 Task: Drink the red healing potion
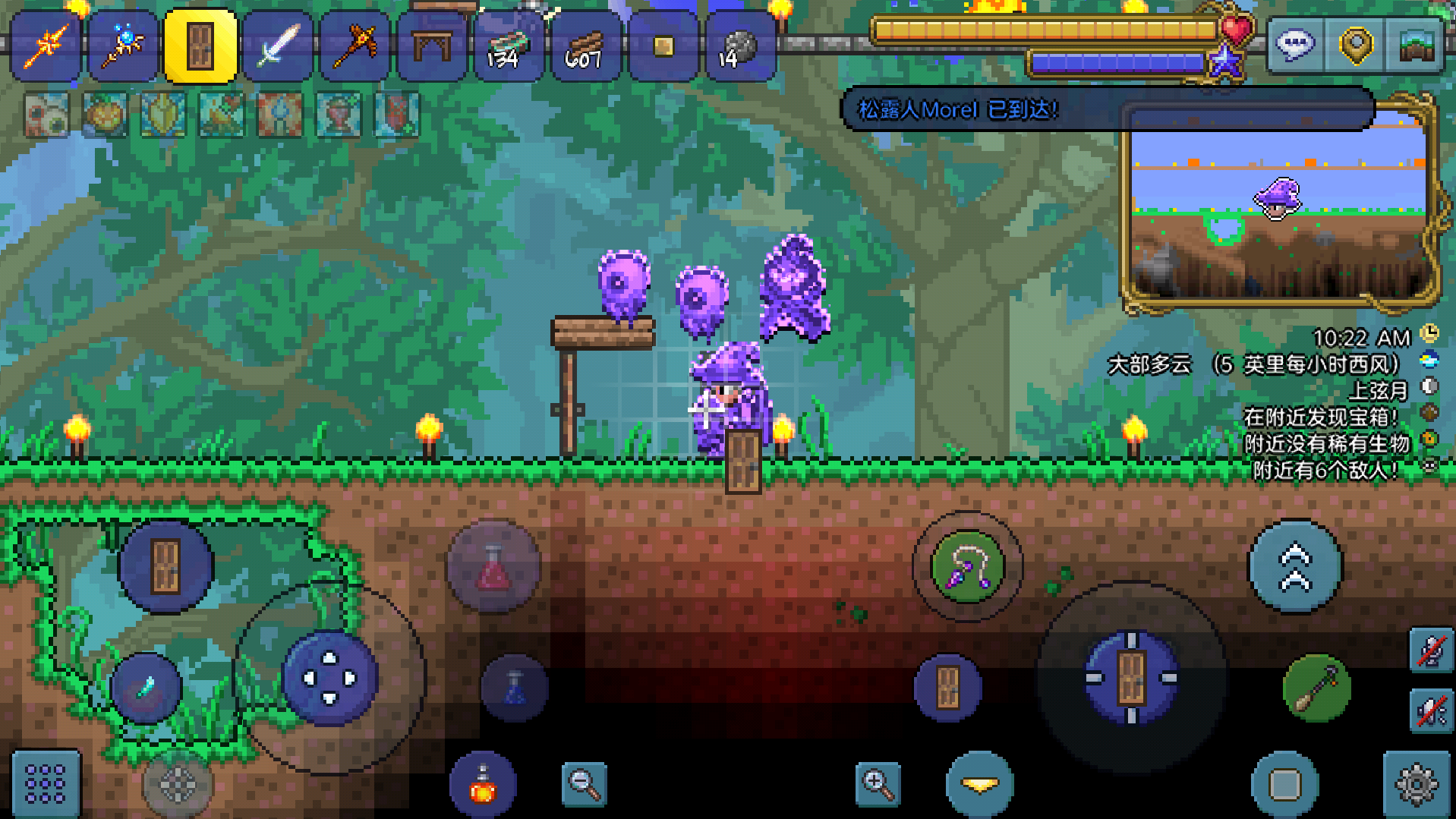click(x=493, y=568)
